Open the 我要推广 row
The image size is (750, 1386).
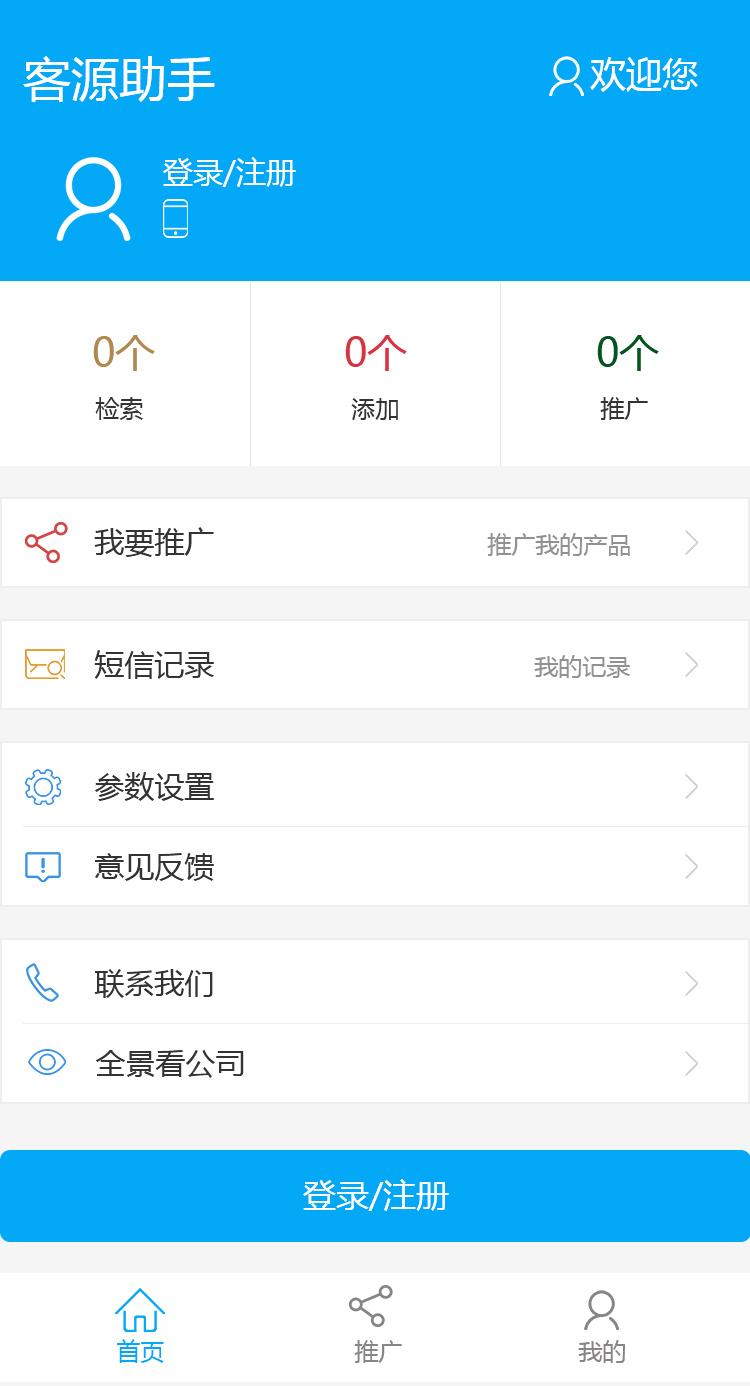[375, 543]
